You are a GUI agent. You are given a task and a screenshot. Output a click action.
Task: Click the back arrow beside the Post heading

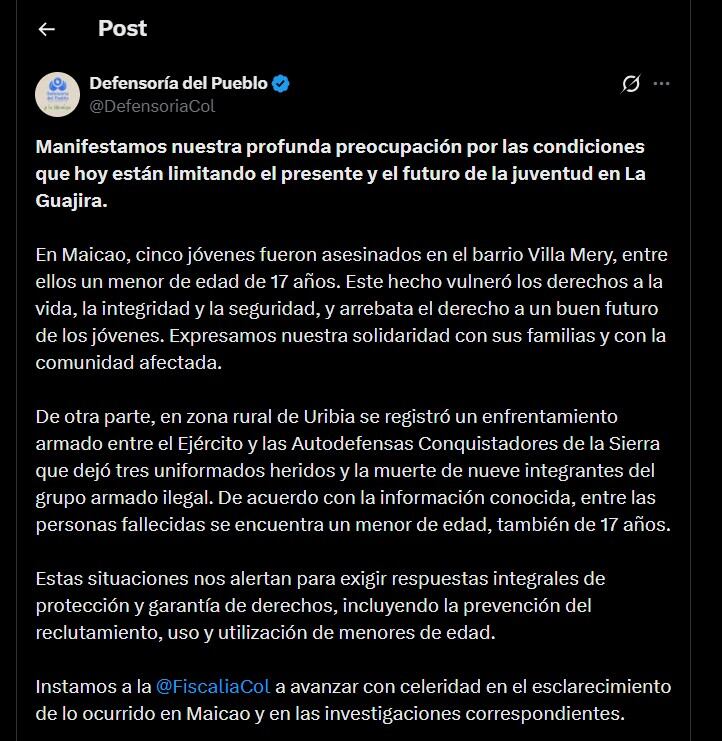point(47,29)
